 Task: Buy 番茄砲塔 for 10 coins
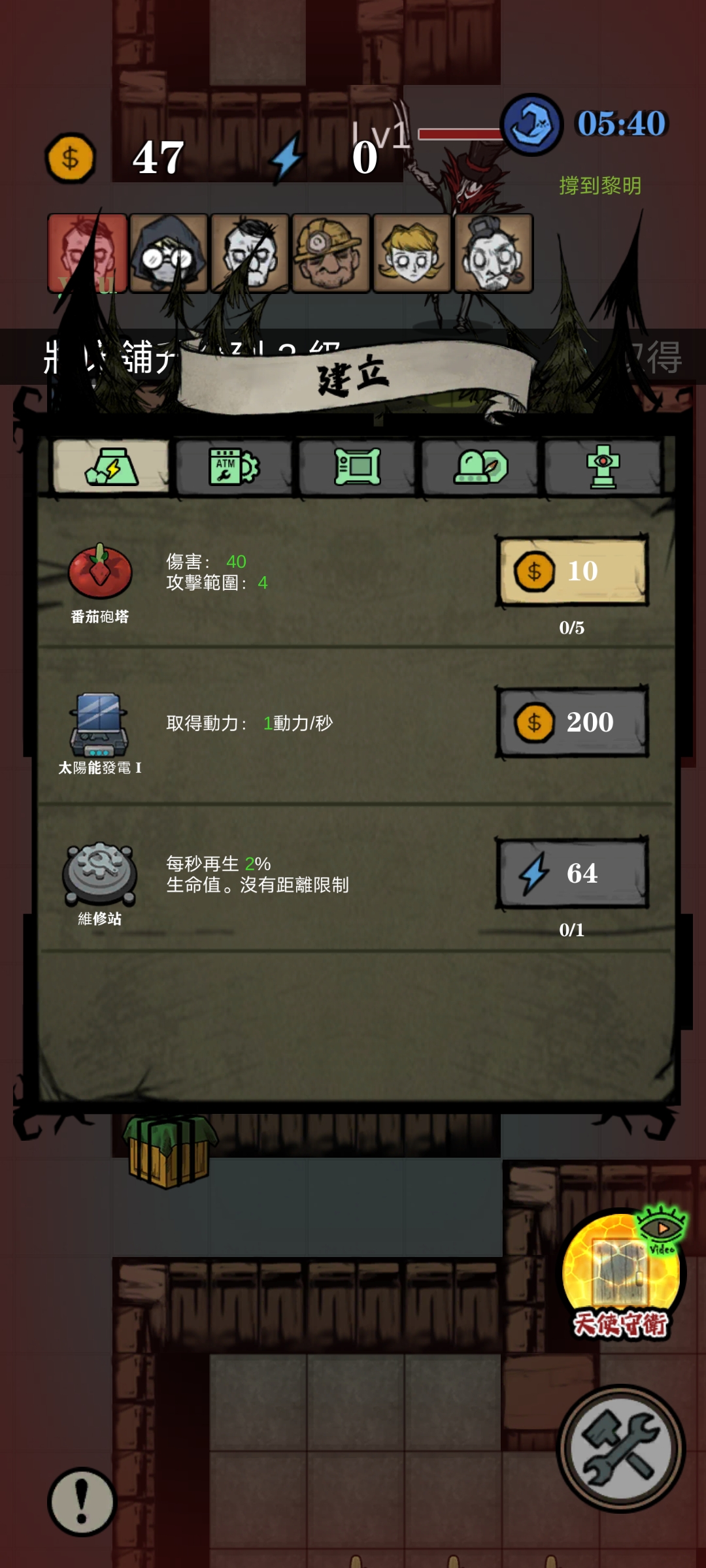pyautogui.click(x=572, y=571)
